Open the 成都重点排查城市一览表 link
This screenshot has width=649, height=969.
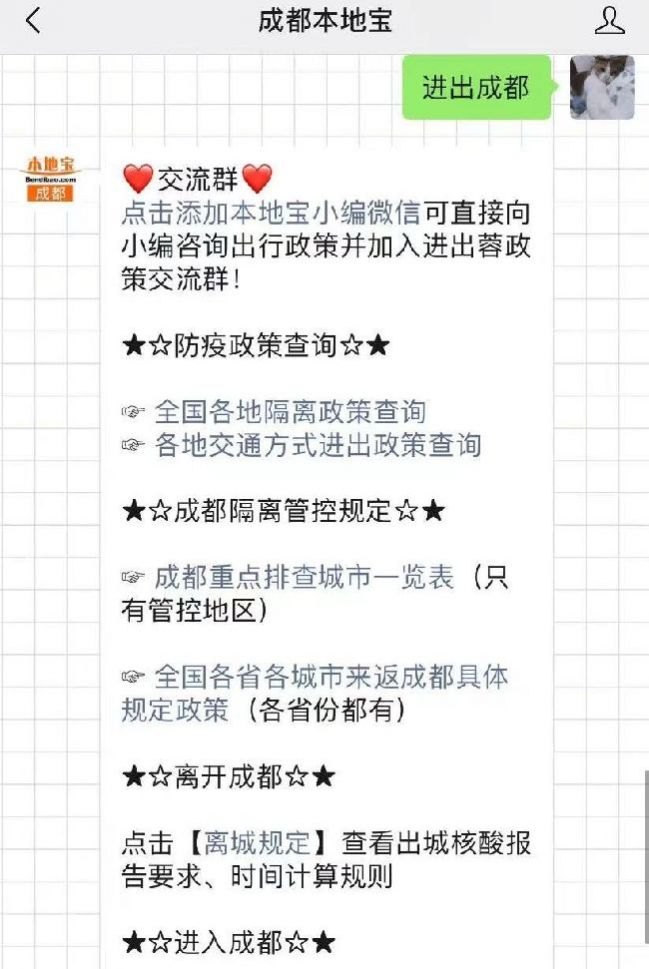click(x=303, y=577)
